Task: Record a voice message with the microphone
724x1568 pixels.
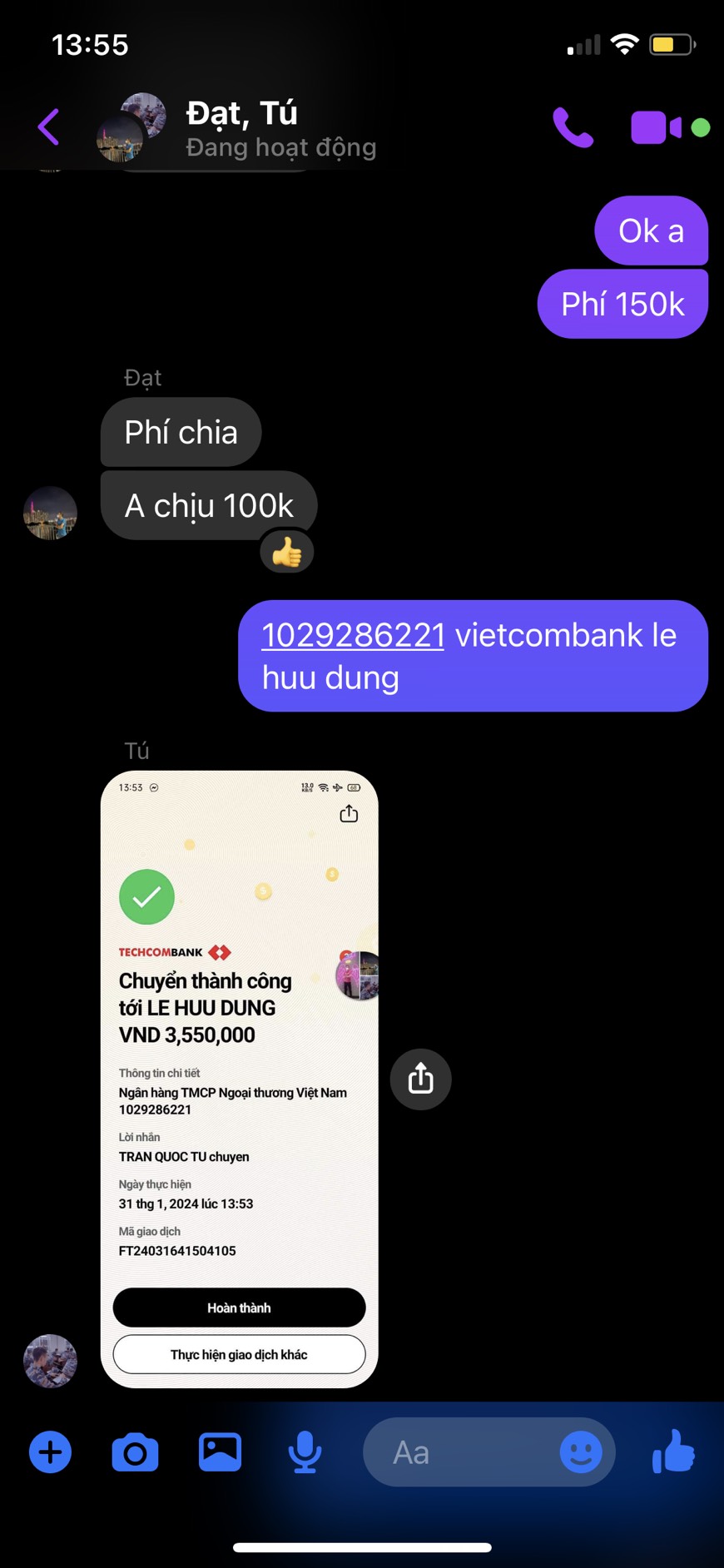Action: (305, 1452)
